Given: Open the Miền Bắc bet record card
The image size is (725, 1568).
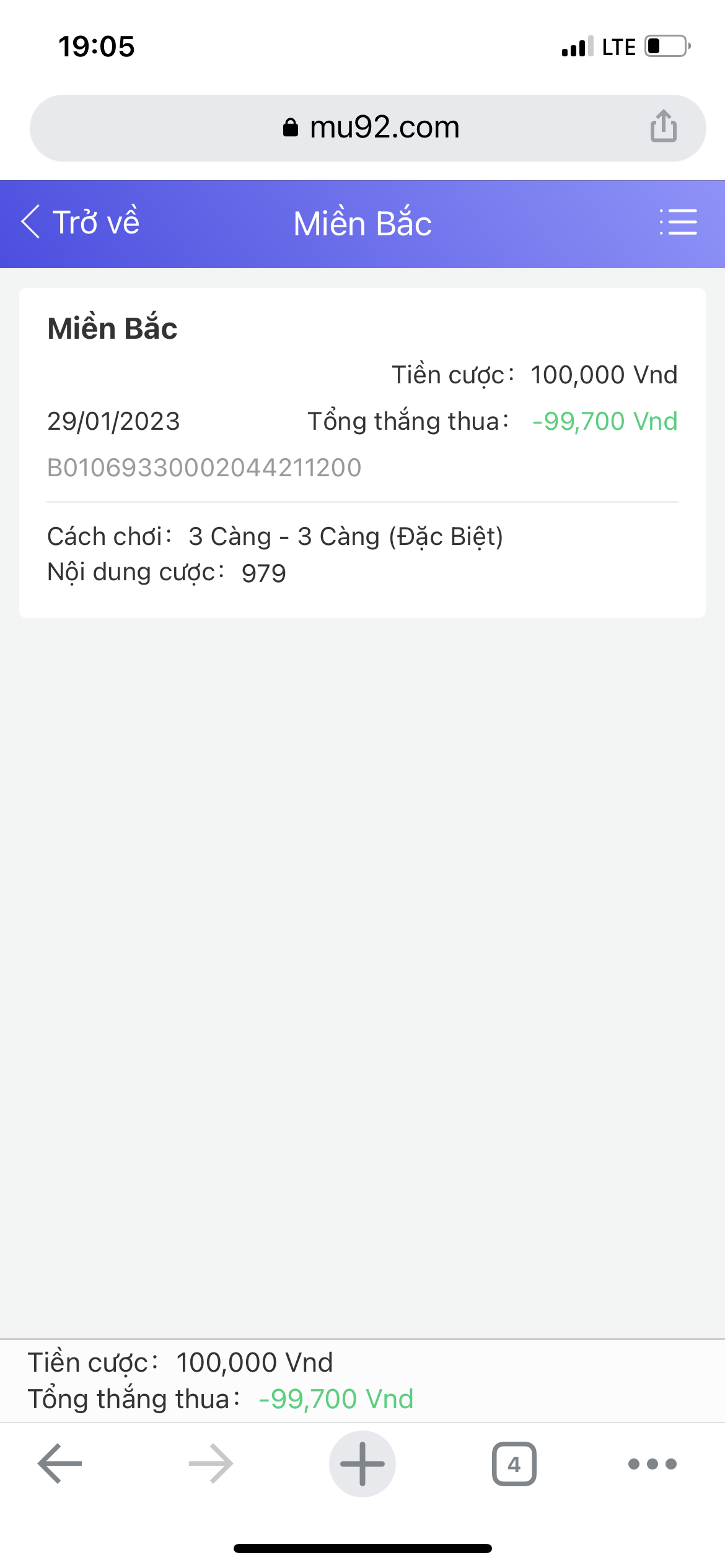Looking at the screenshot, I should point(362,453).
